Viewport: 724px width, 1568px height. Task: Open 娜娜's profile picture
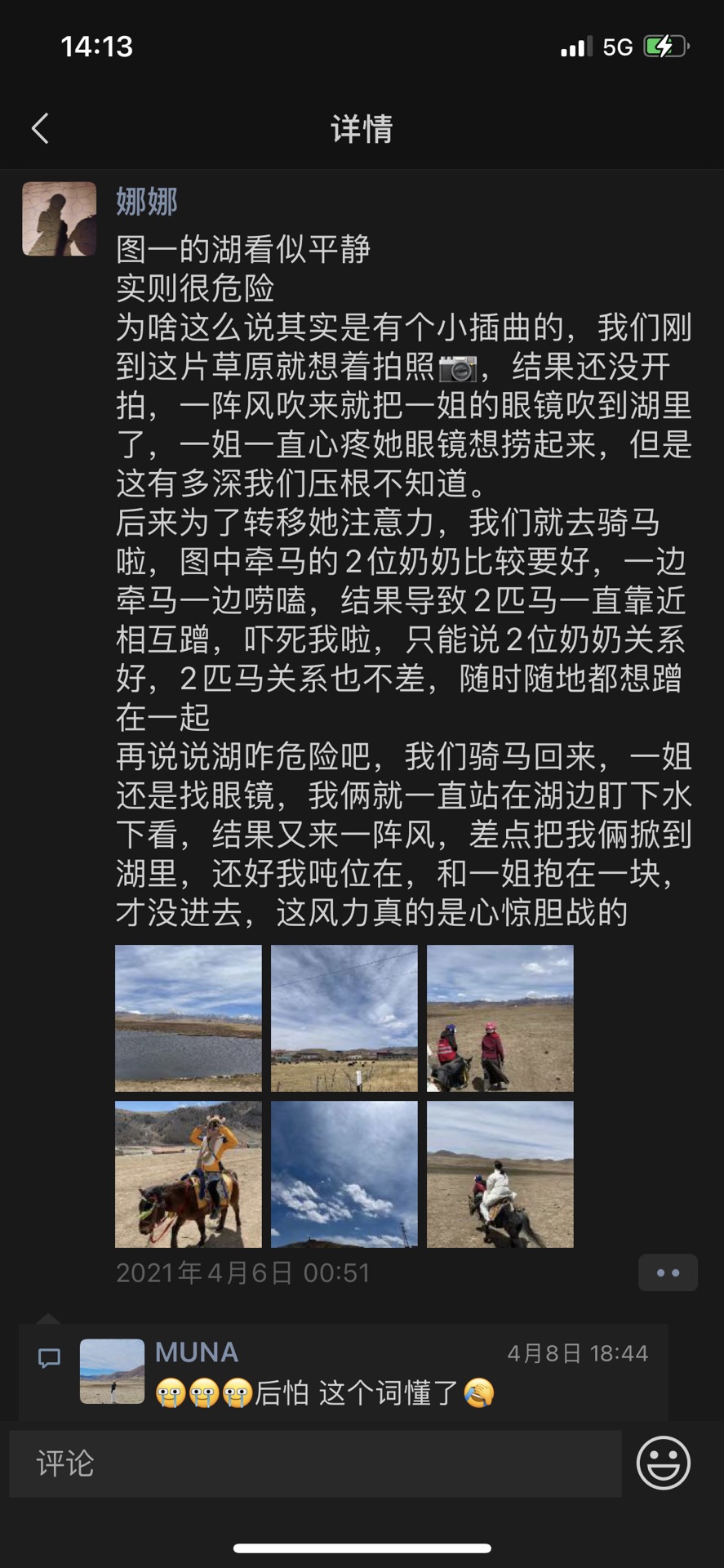[x=59, y=219]
